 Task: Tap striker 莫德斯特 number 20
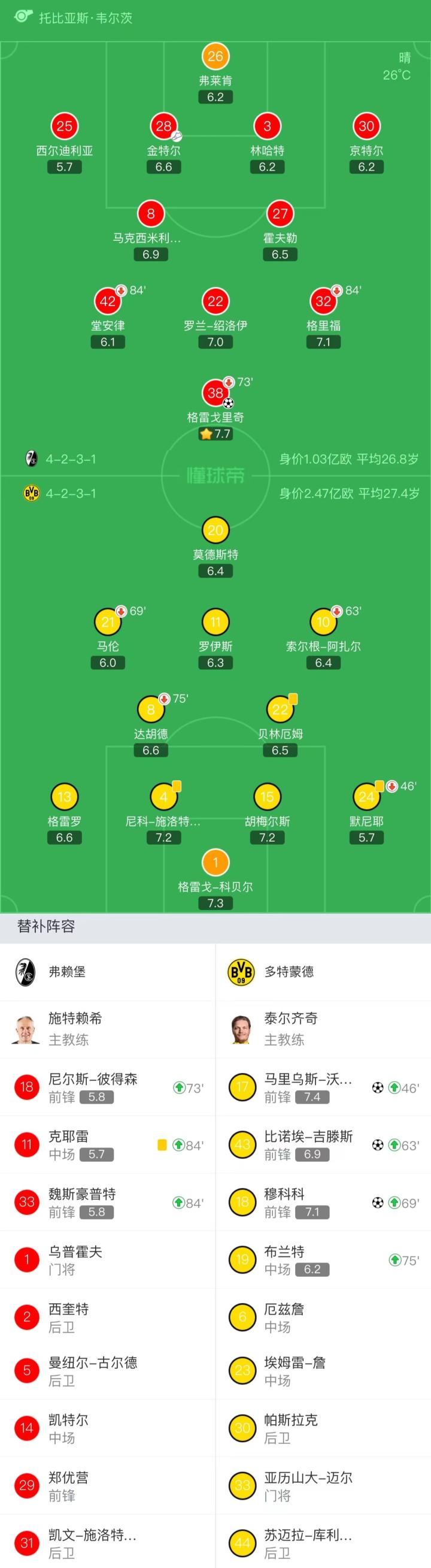point(215,530)
